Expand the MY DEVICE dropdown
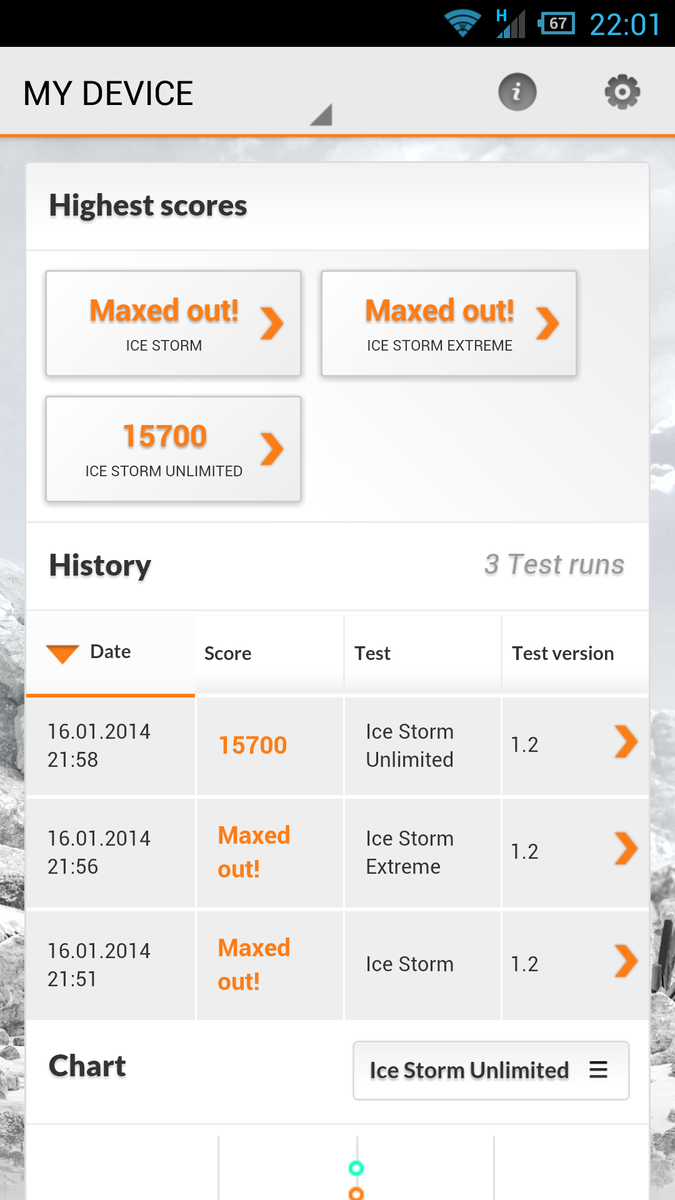The width and height of the screenshot is (675, 1200). coord(175,95)
